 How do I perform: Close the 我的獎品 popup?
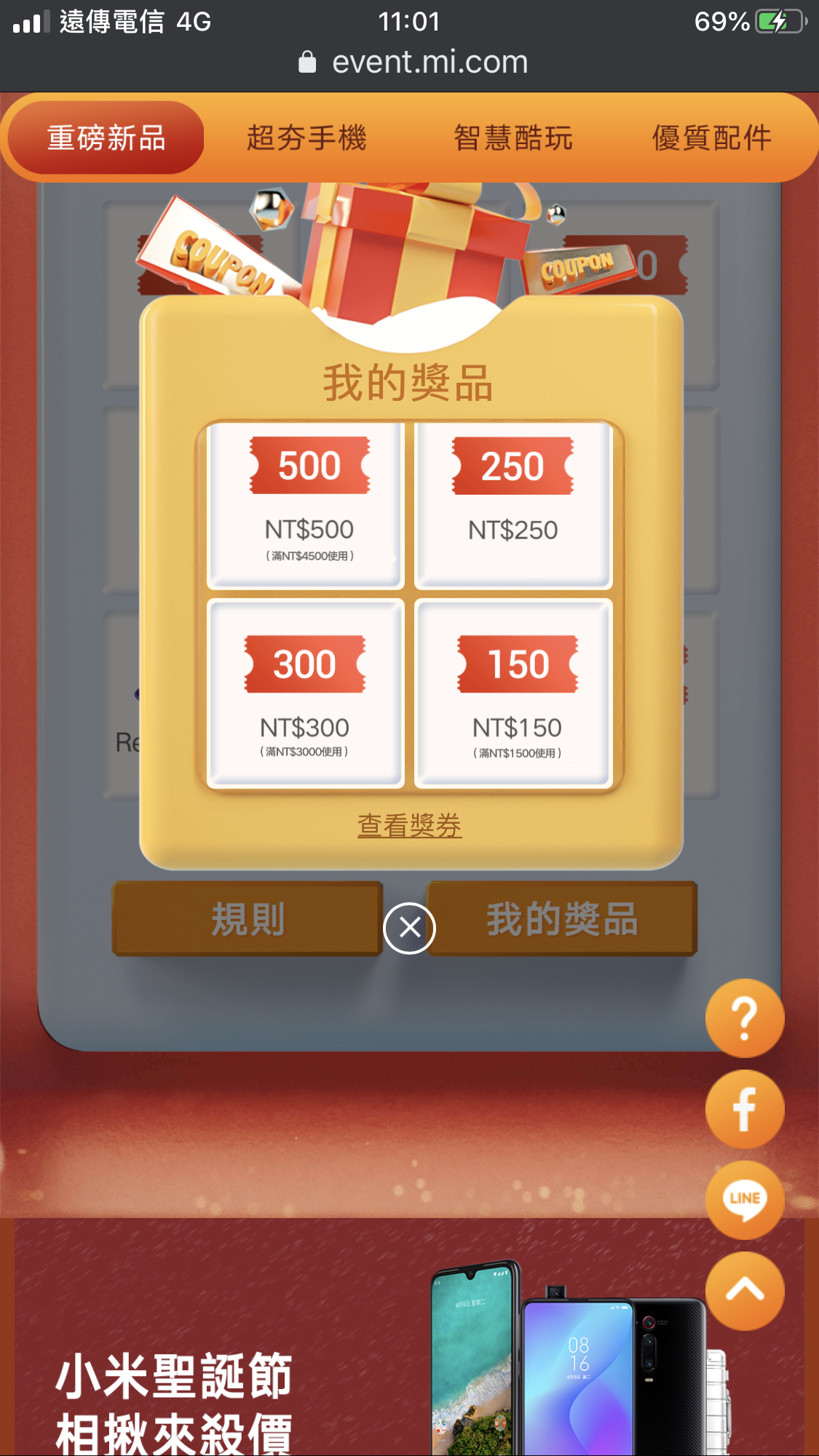point(409,928)
